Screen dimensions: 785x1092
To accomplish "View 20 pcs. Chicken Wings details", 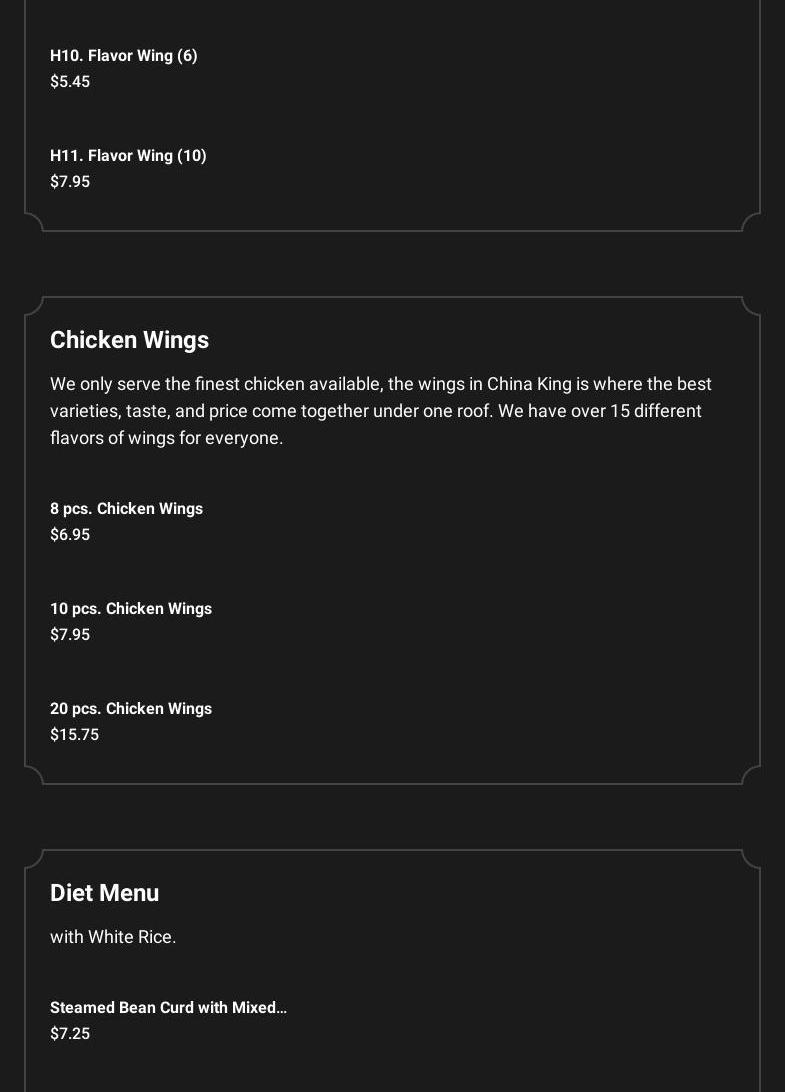I will pyautogui.click(x=131, y=709).
